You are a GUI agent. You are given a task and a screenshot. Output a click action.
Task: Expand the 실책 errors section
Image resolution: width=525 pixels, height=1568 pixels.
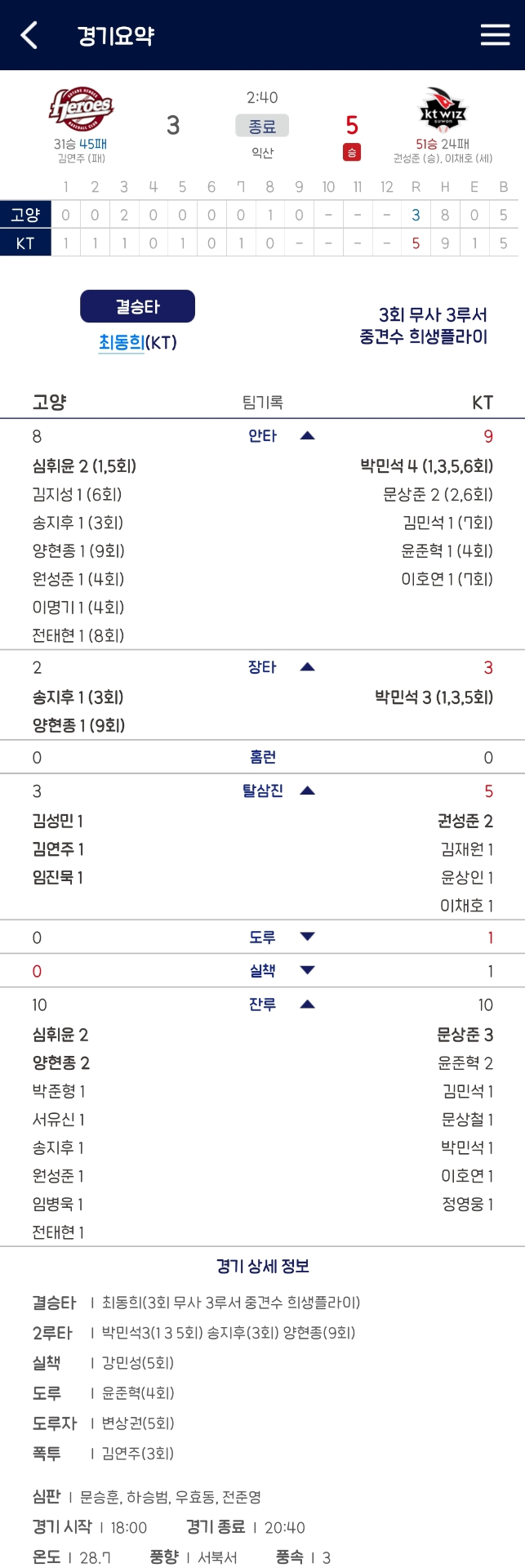pos(307,970)
